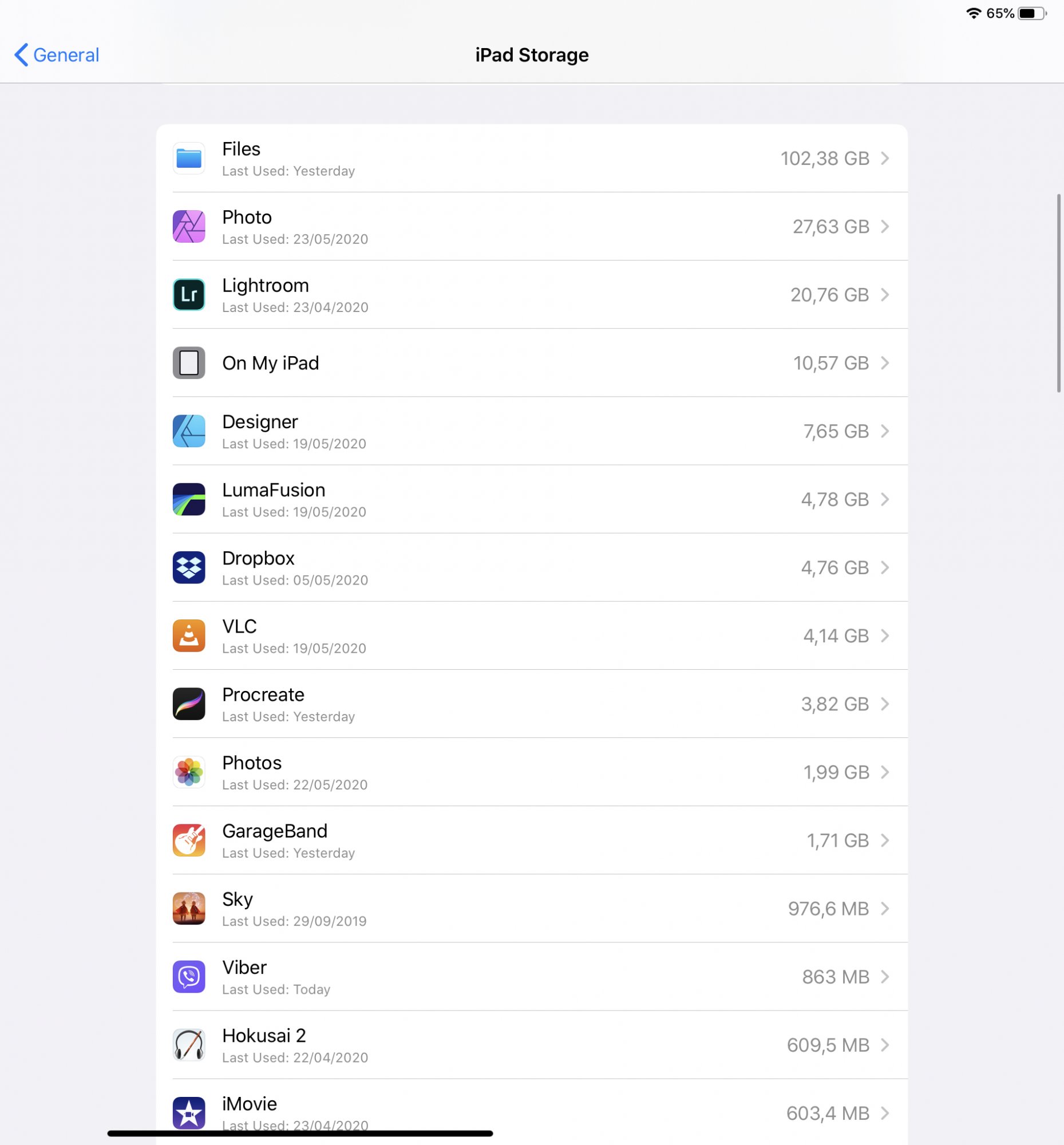Screen dimensions: 1064x1145
Task: Select Procreate in the storage list
Action: 531,704
